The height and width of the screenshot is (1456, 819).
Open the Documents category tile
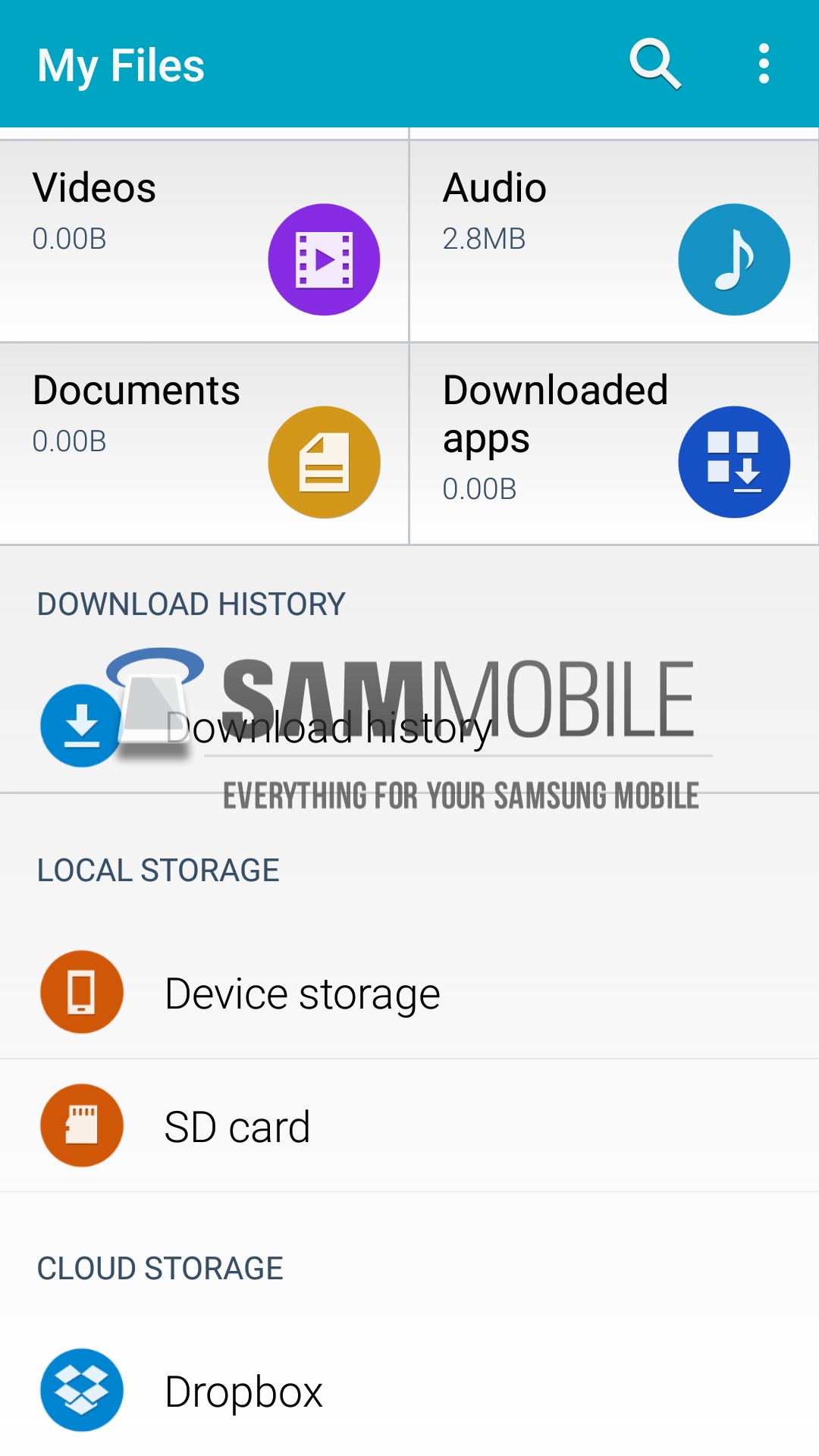[x=203, y=444]
